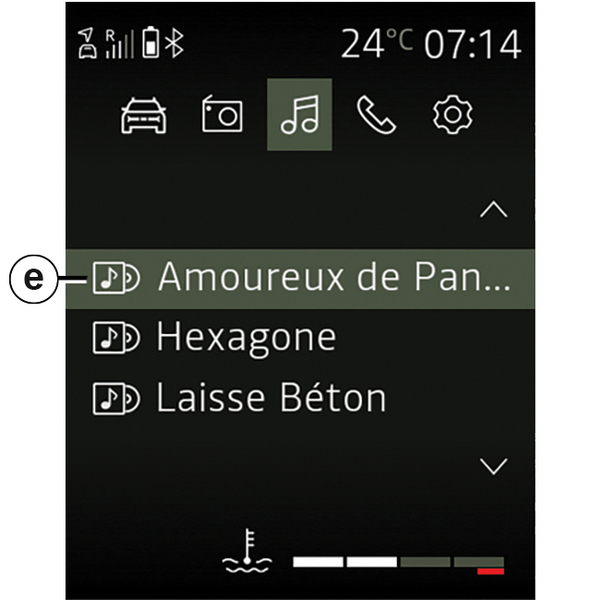Open the settings gear tab
The width and height of the screenshot is (600, 600).
[452, 118]
